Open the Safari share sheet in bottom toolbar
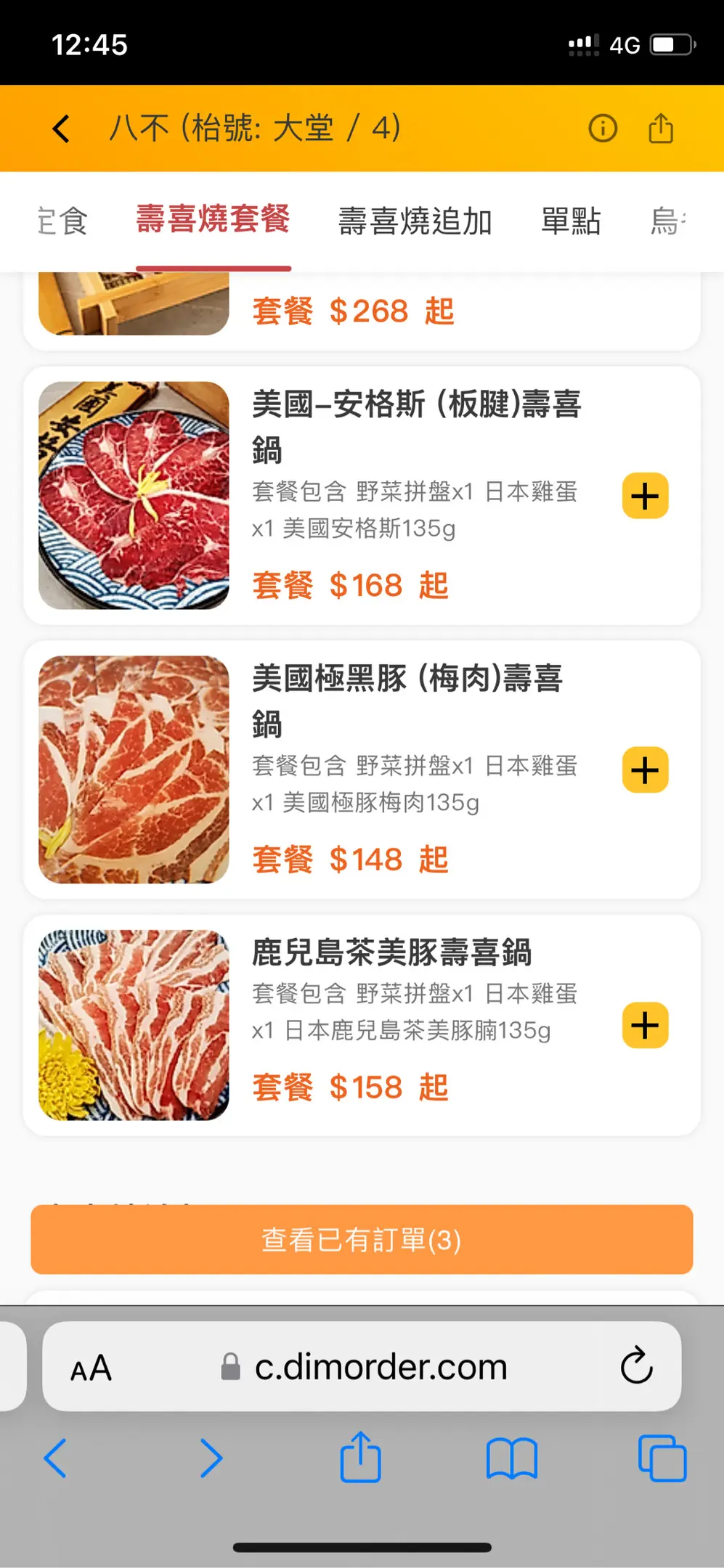Image resolution: width=724 pixels, height=1568 pixels. 361,1456
